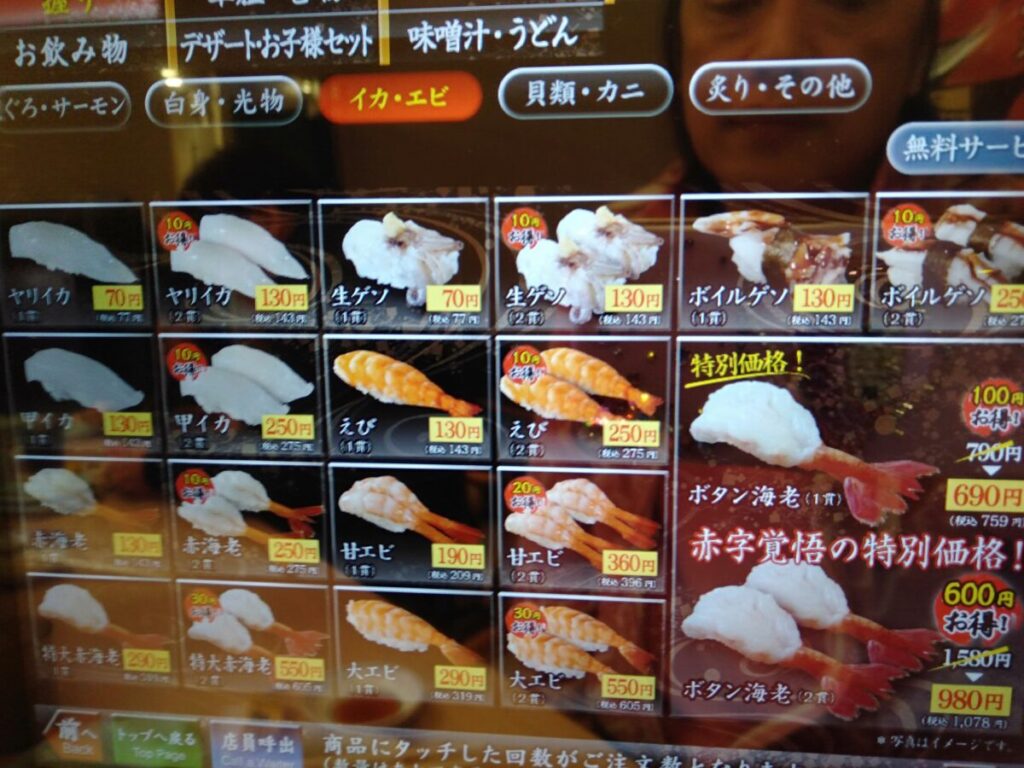
Task: Select the イカ・エビ subcategory
Action: click(x=400, y=97)
